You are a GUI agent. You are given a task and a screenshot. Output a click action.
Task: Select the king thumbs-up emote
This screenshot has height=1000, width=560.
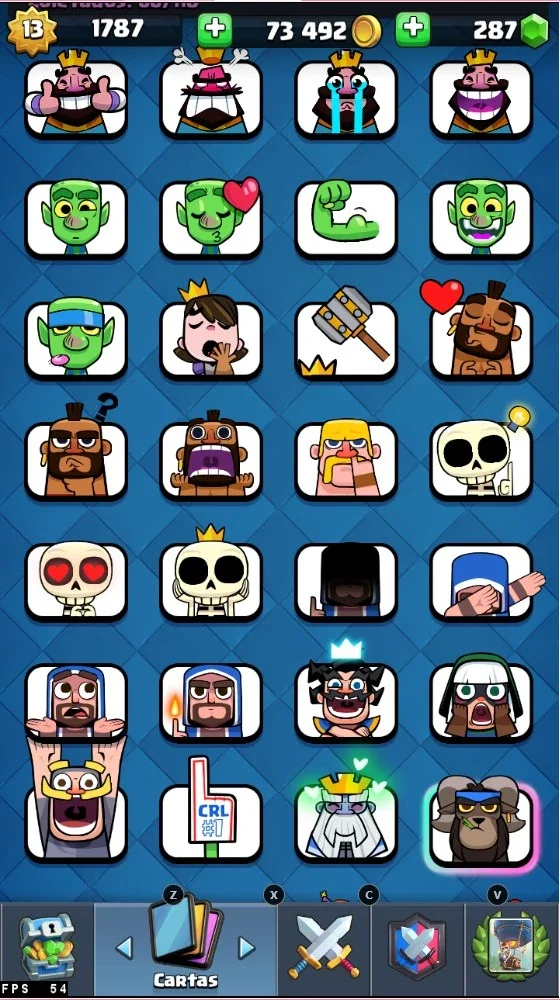click(x=76, y=96)
